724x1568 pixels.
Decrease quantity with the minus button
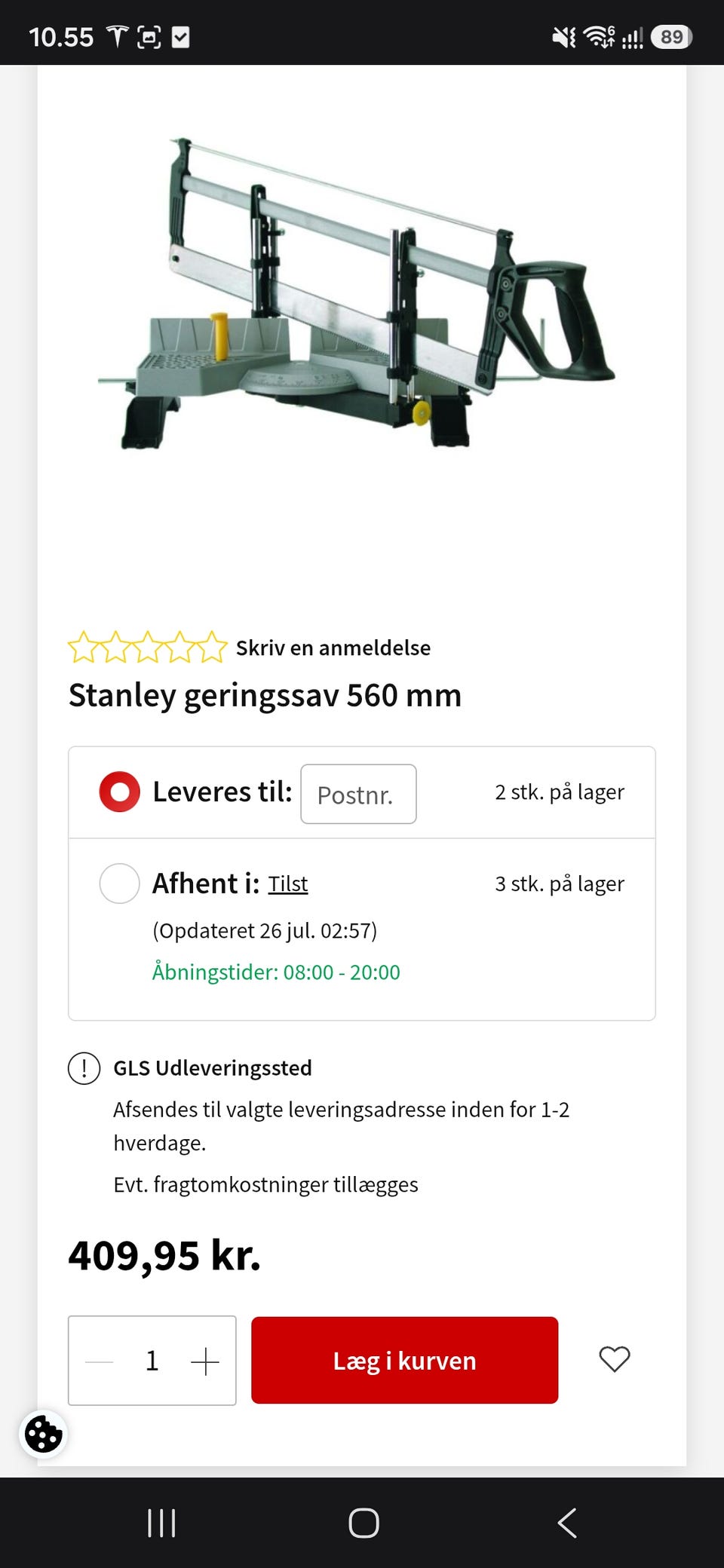pyautogui.click(x=100, y=1361)
